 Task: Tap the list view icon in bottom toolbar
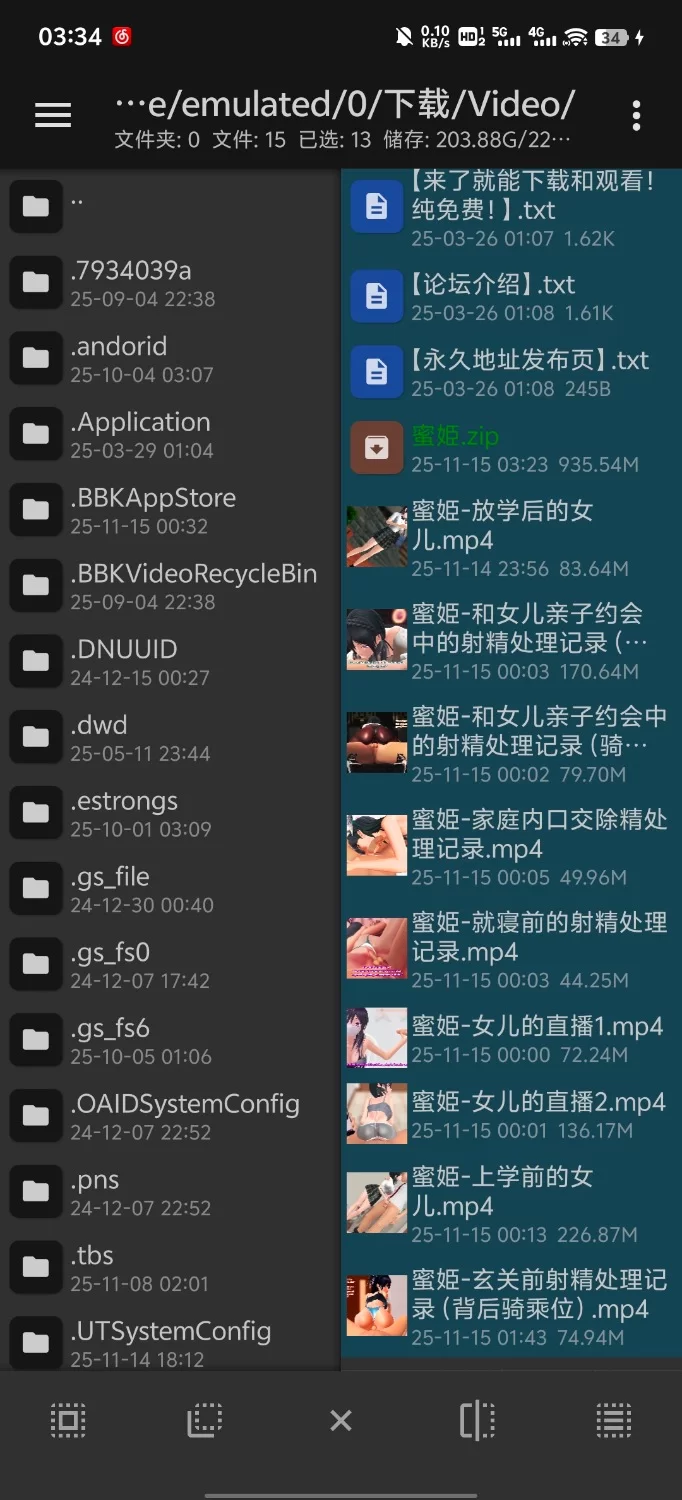tap(613, 1420)
